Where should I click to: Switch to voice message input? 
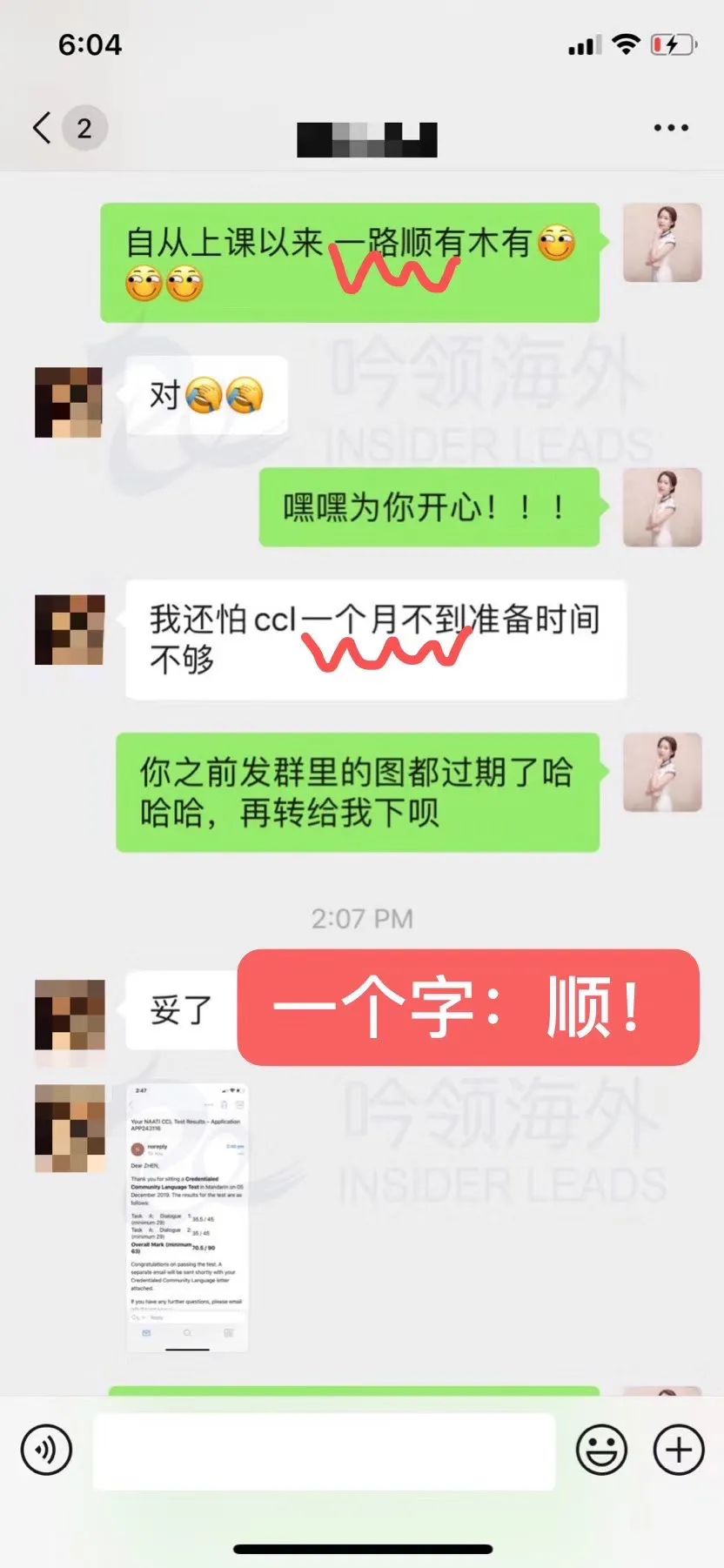click(x=46, y=1449)
